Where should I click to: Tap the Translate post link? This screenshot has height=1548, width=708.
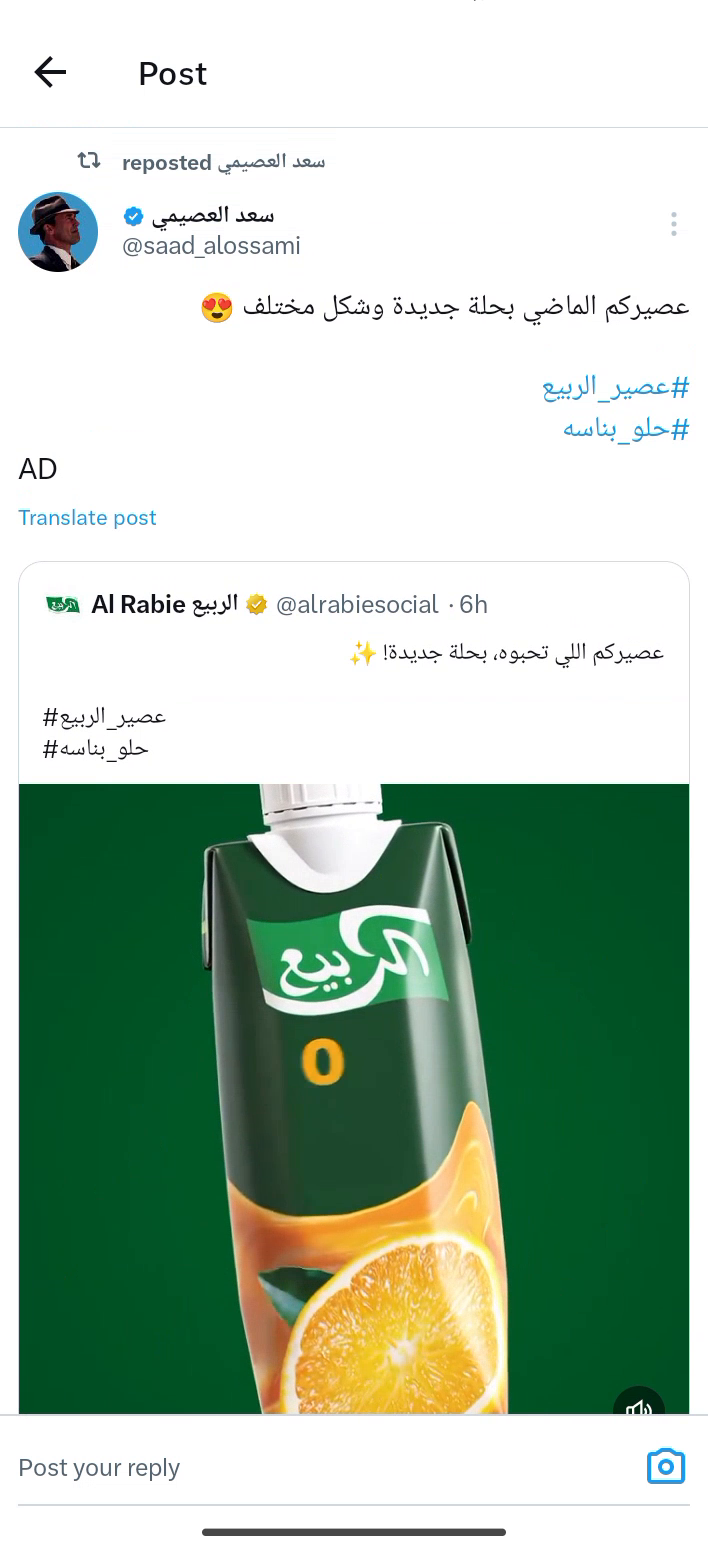(87, 517)
